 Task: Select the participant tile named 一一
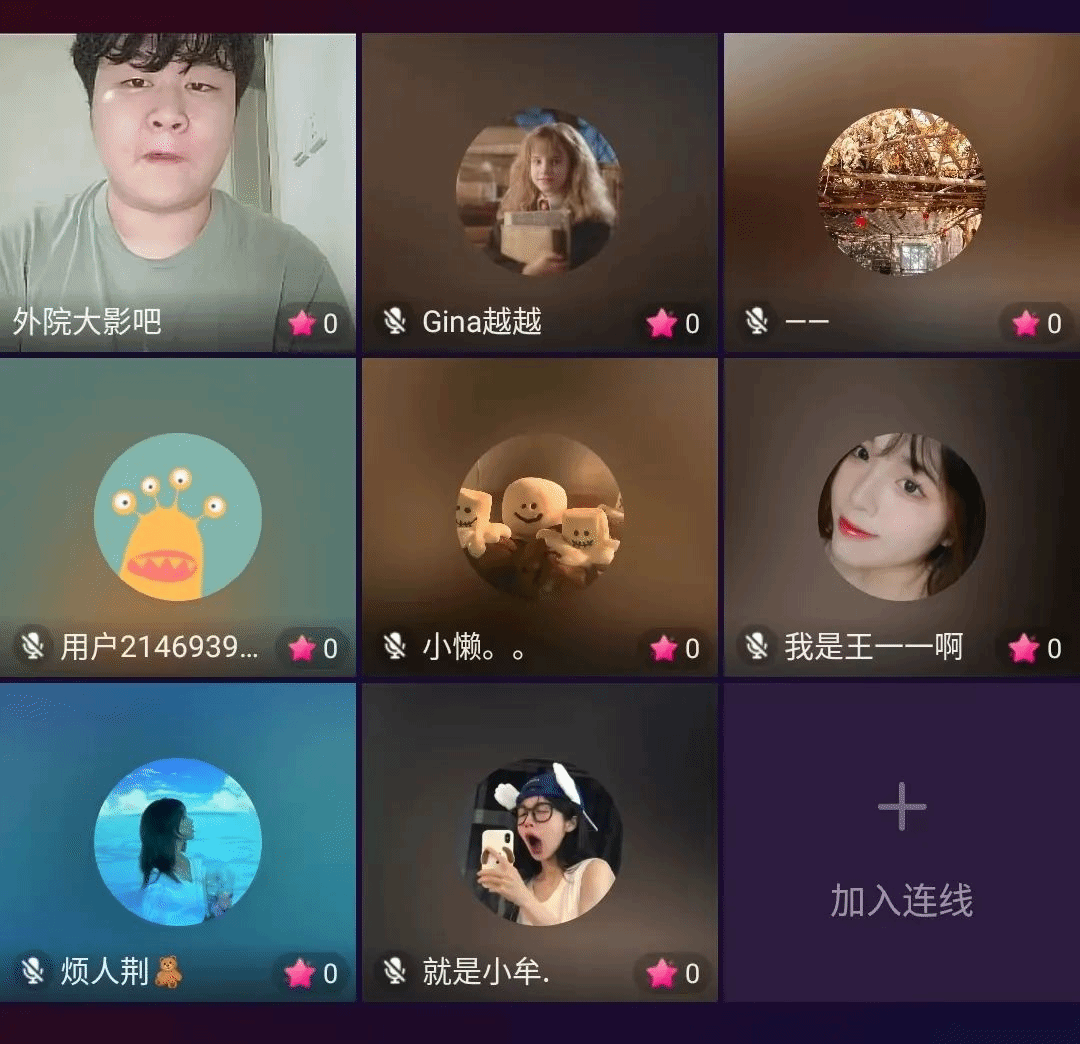901,192
